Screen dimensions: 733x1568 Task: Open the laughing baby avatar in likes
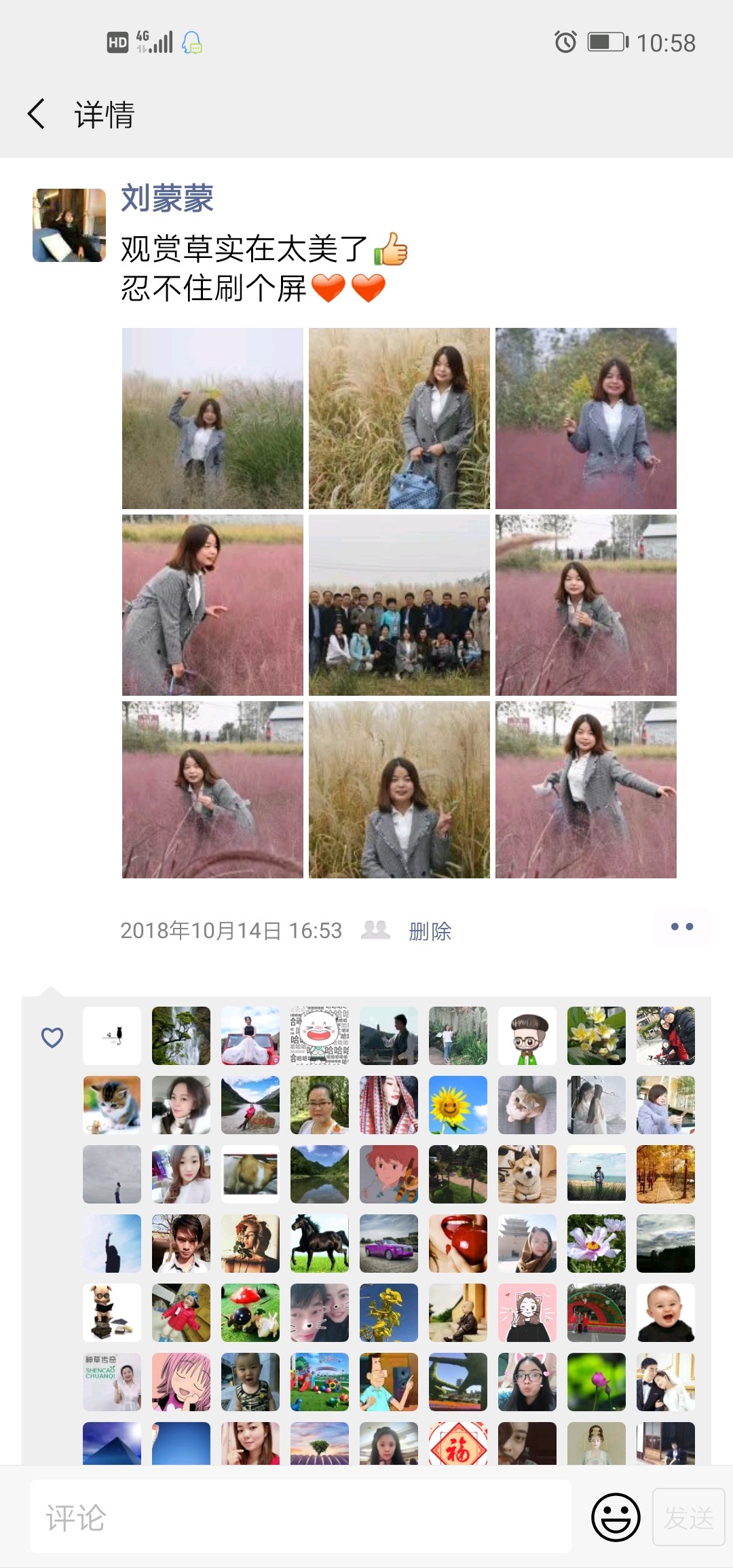[x=666, y=1313]
